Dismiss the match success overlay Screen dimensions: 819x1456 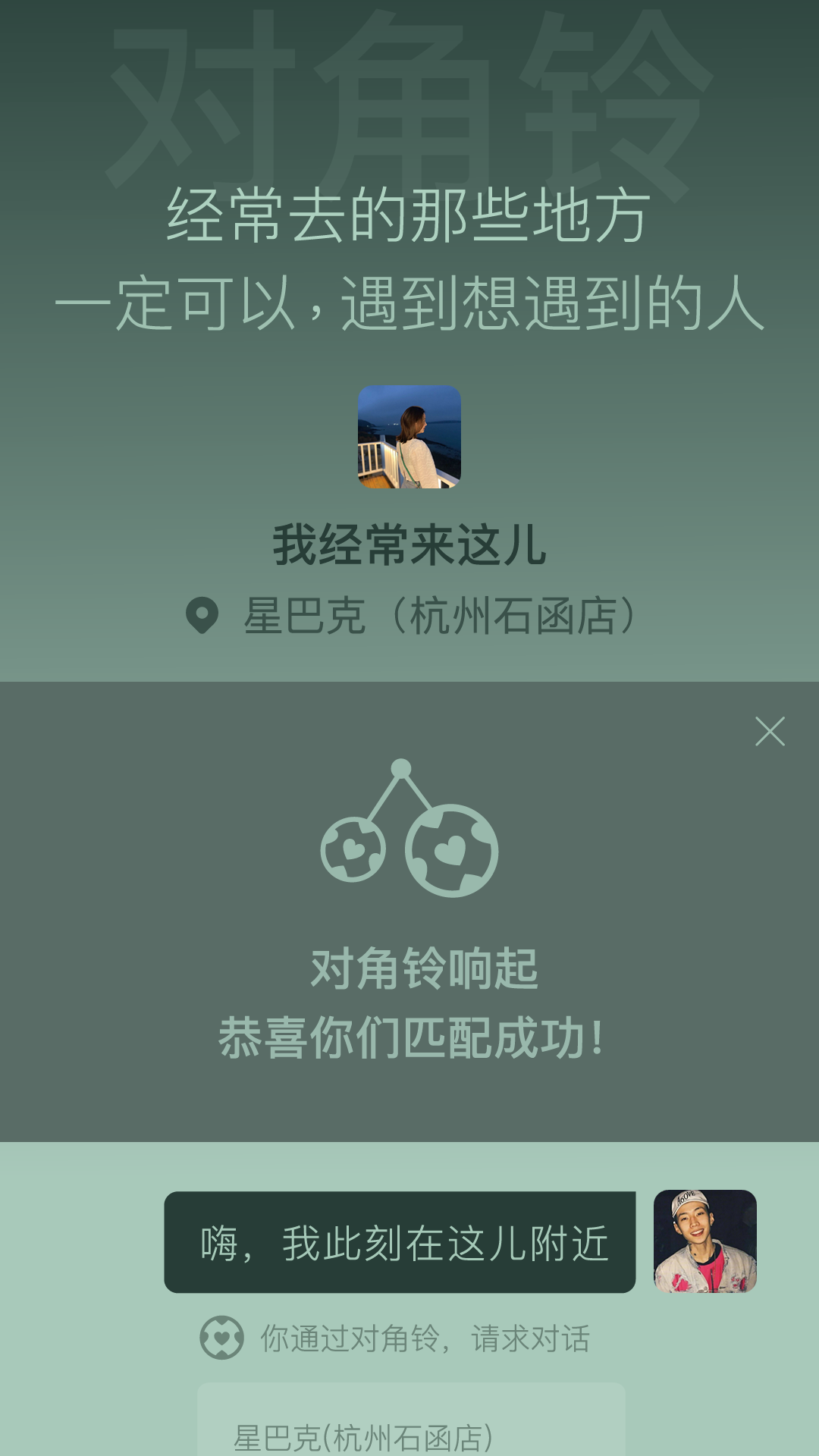pyautogui.click(x=771, y=730)
